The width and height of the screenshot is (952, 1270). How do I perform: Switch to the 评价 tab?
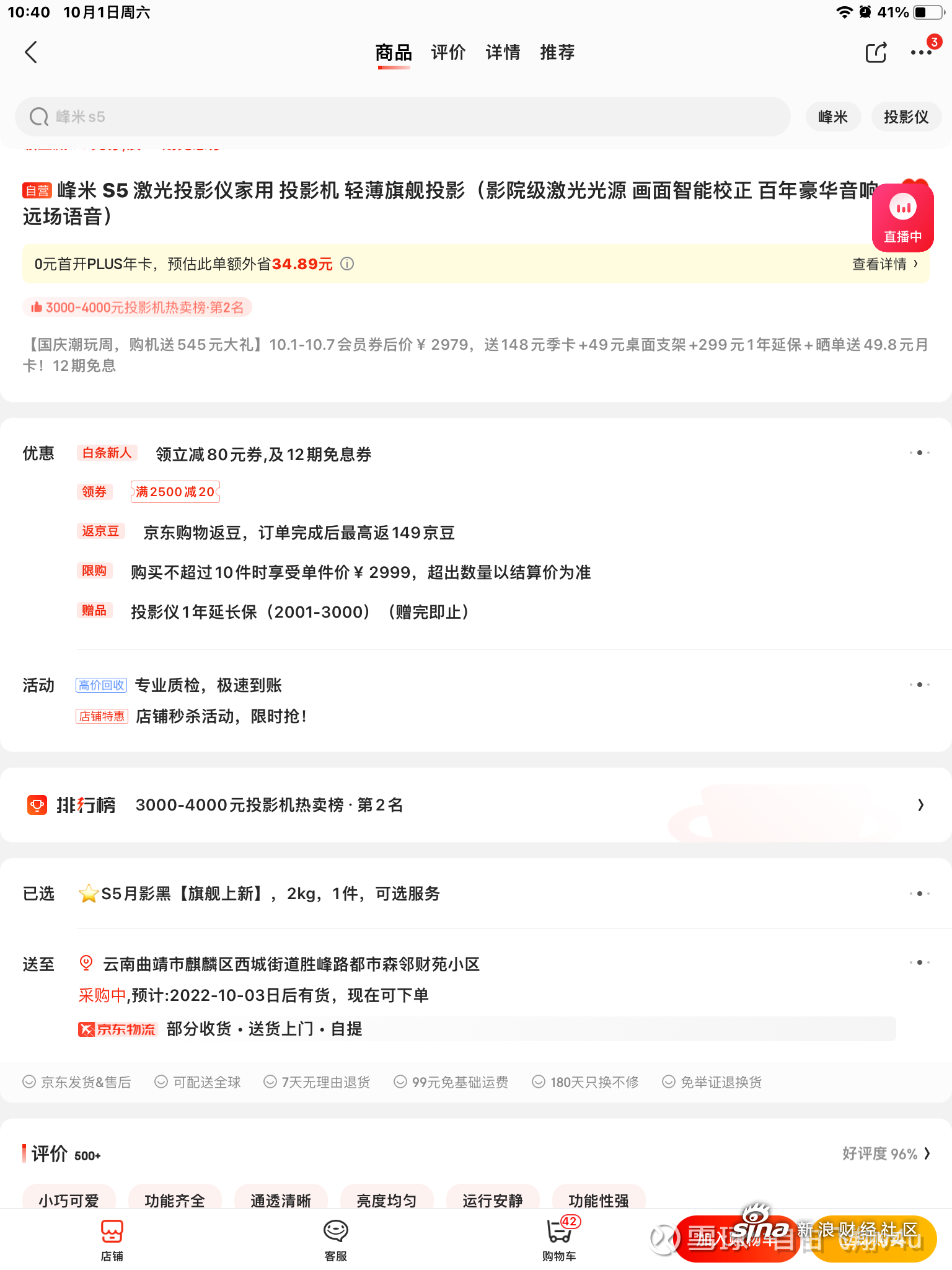tap(448, 53)
